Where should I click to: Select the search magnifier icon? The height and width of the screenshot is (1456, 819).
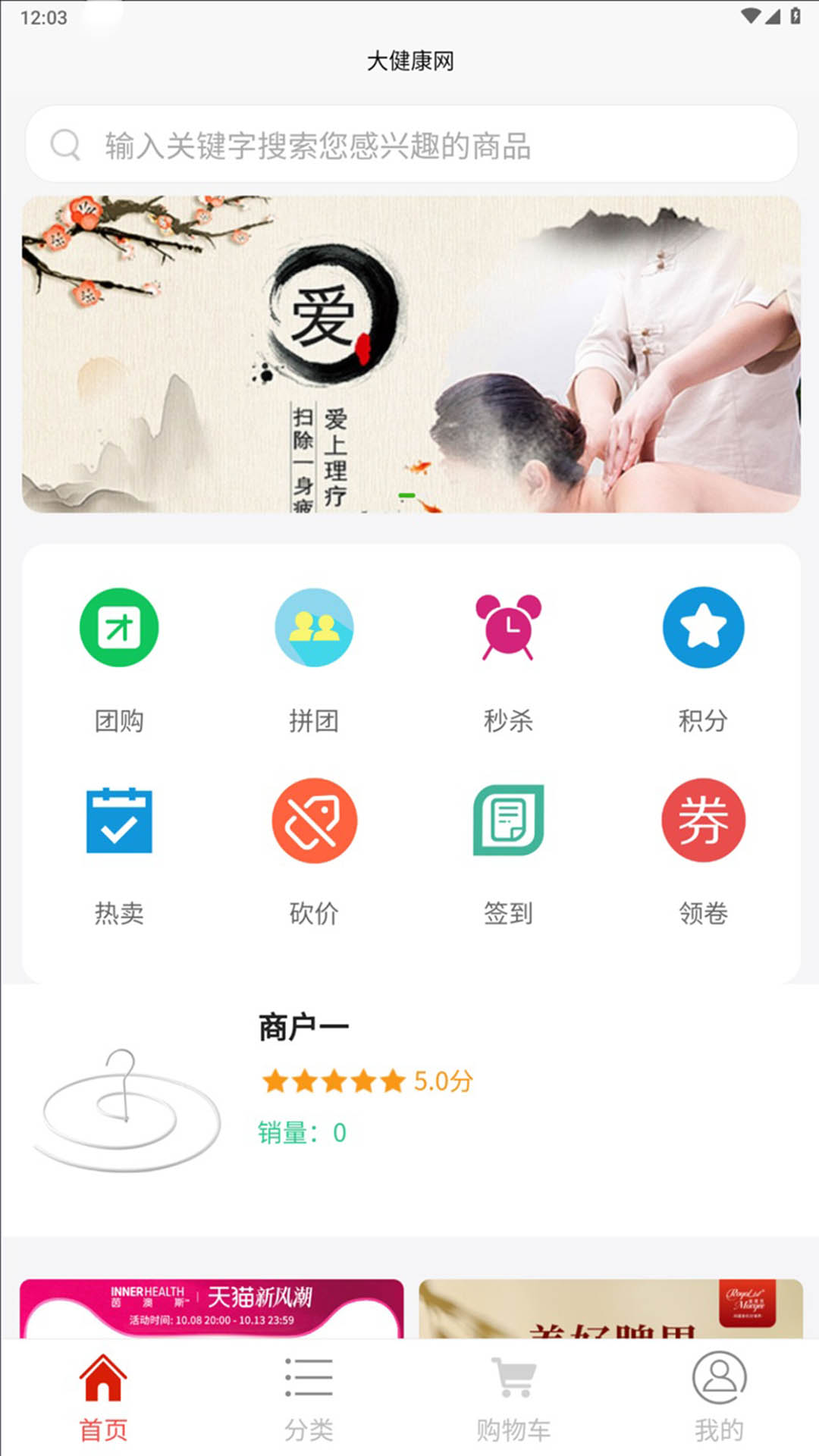pyautogui.click(x=67, y=145)
